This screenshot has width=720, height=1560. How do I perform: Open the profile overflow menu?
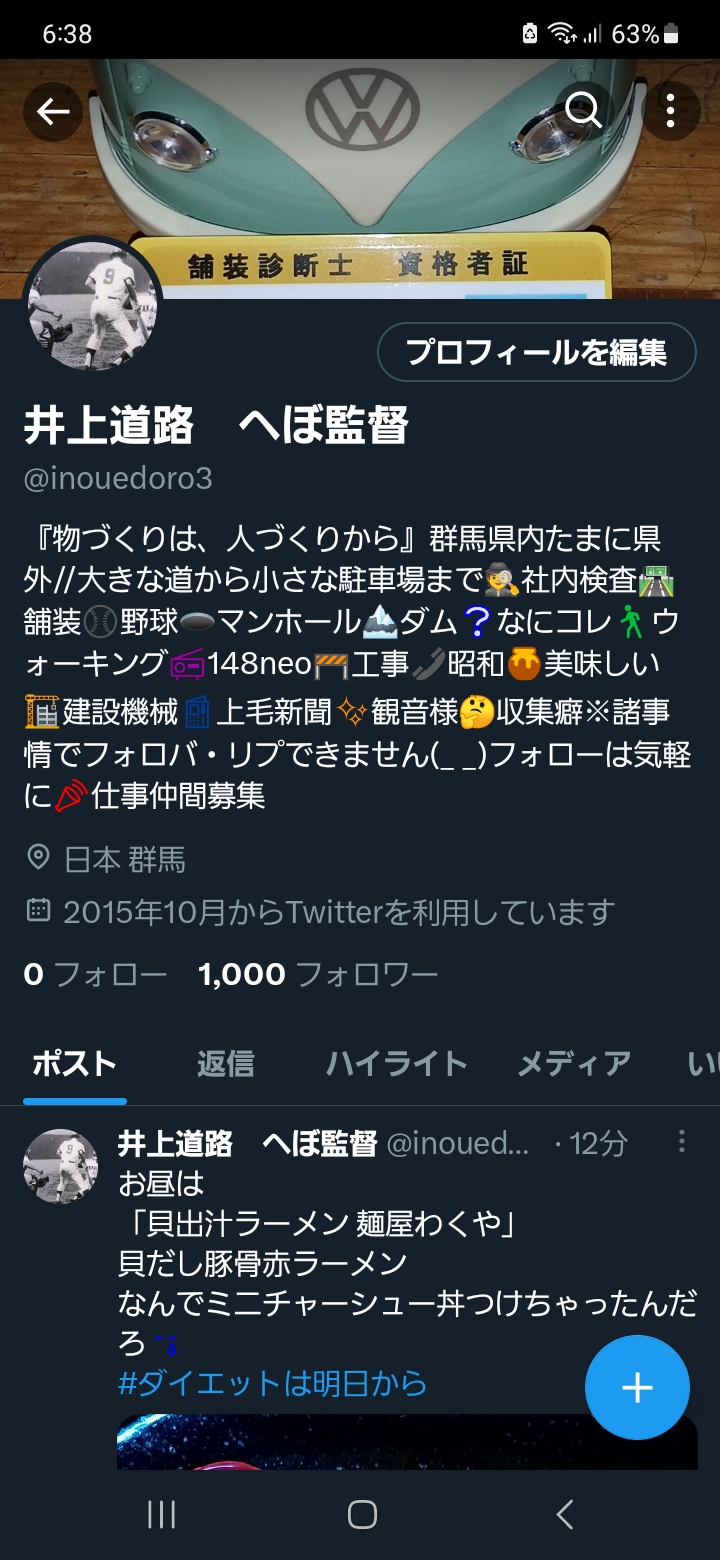pos(670,110)
